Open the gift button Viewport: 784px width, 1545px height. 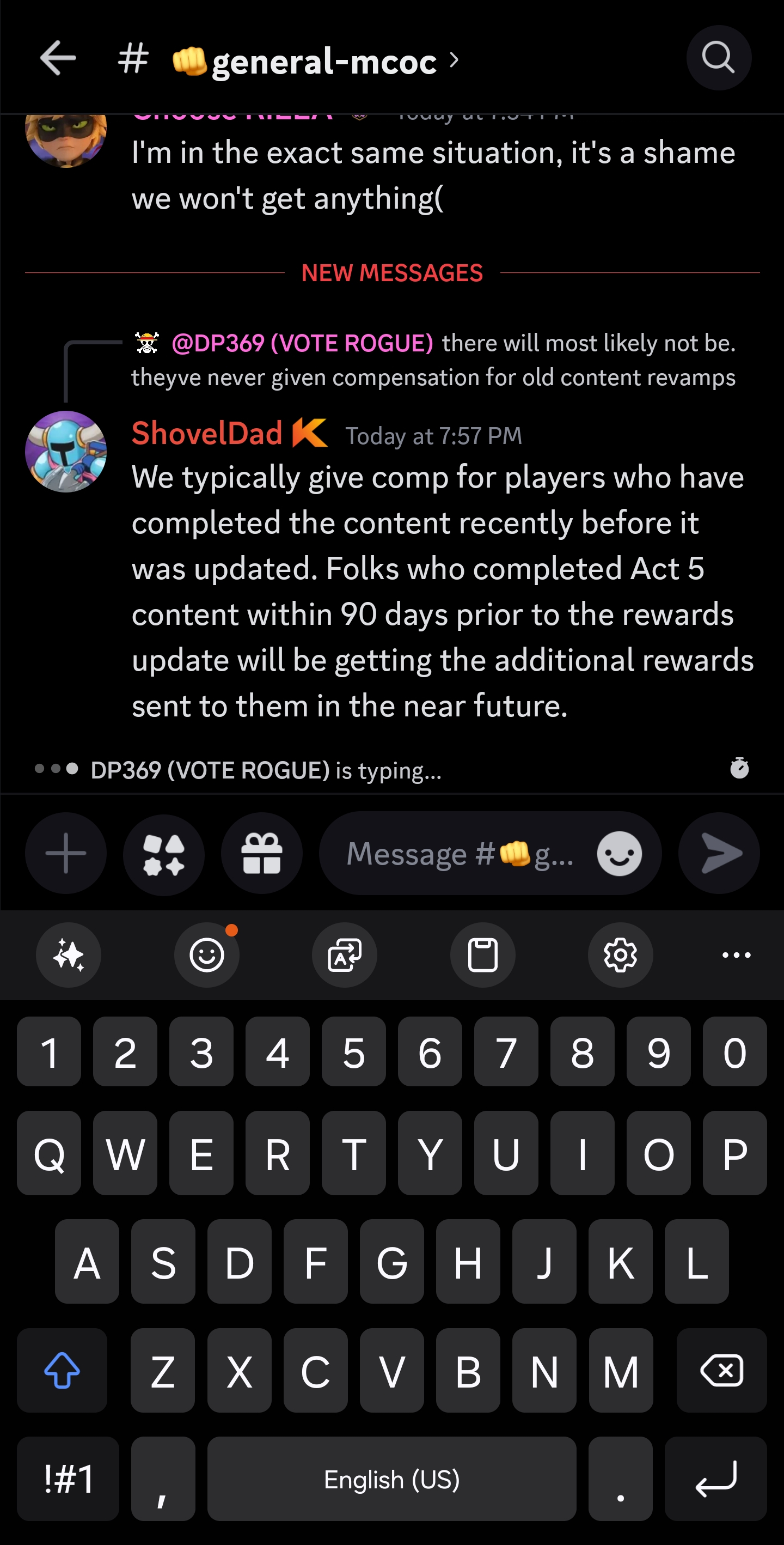261,853
